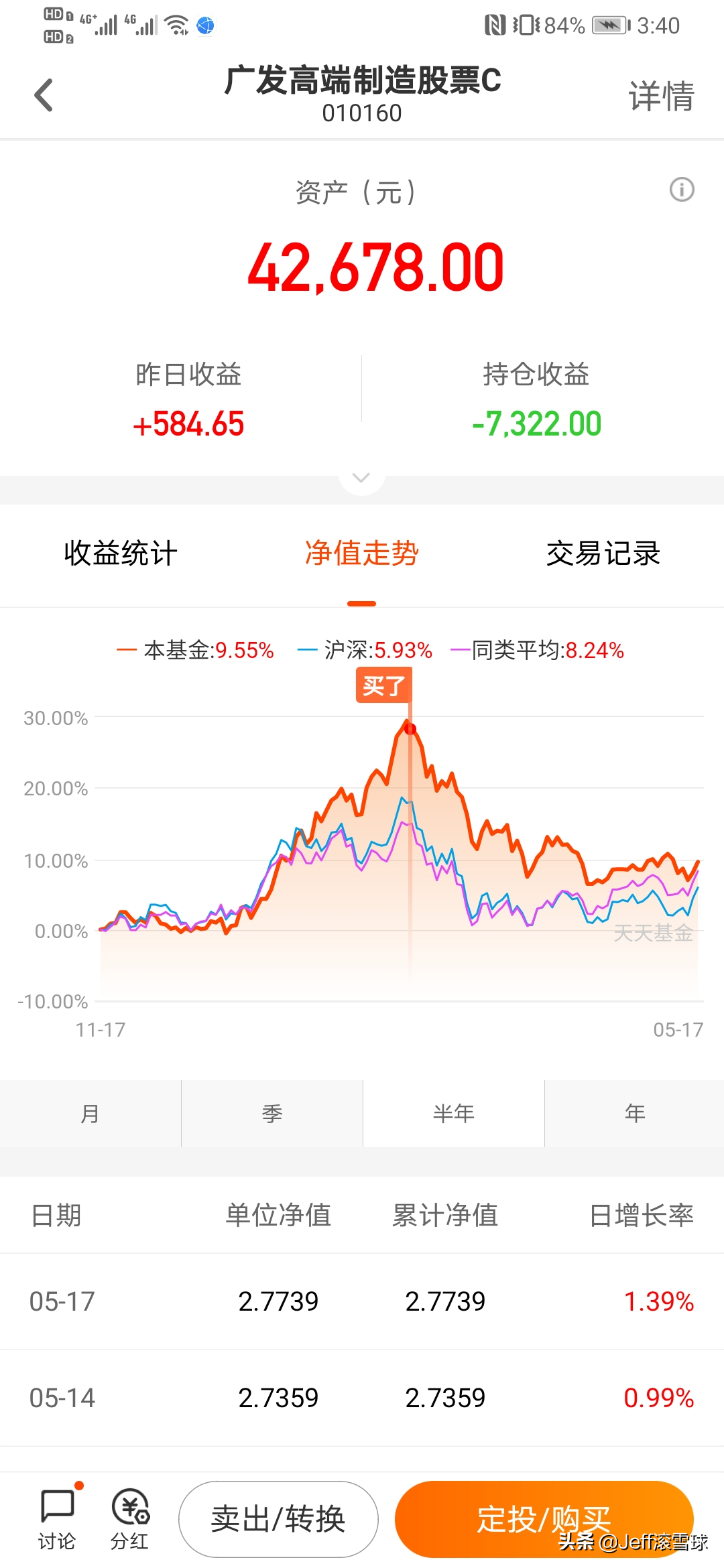Open 交易记录 tab

coord(603,553)
